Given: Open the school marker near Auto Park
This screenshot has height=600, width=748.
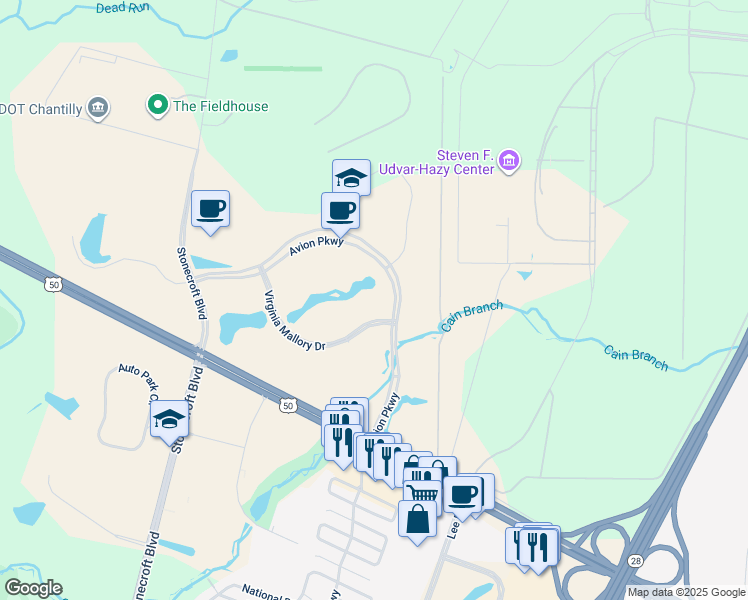Looking at the screenshot, I should (169, 420).
